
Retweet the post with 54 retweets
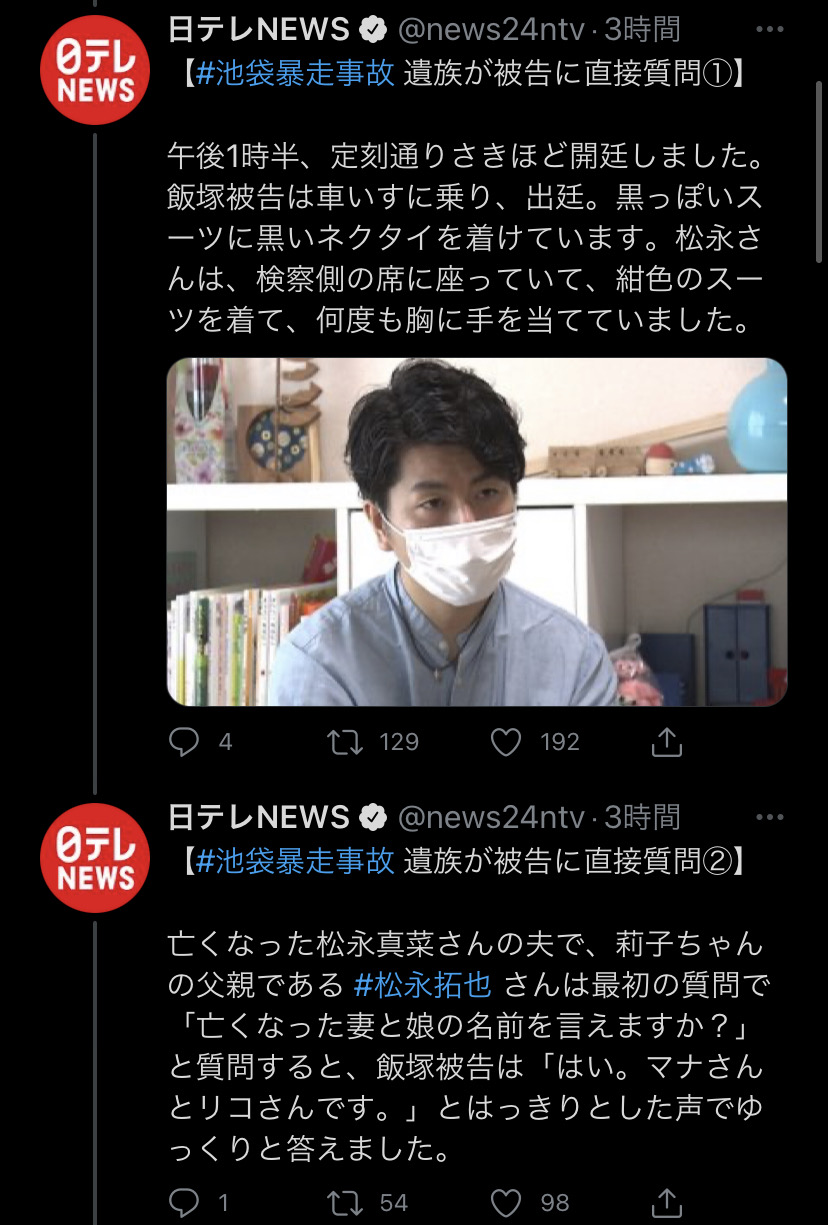(x=346, y=1202)
